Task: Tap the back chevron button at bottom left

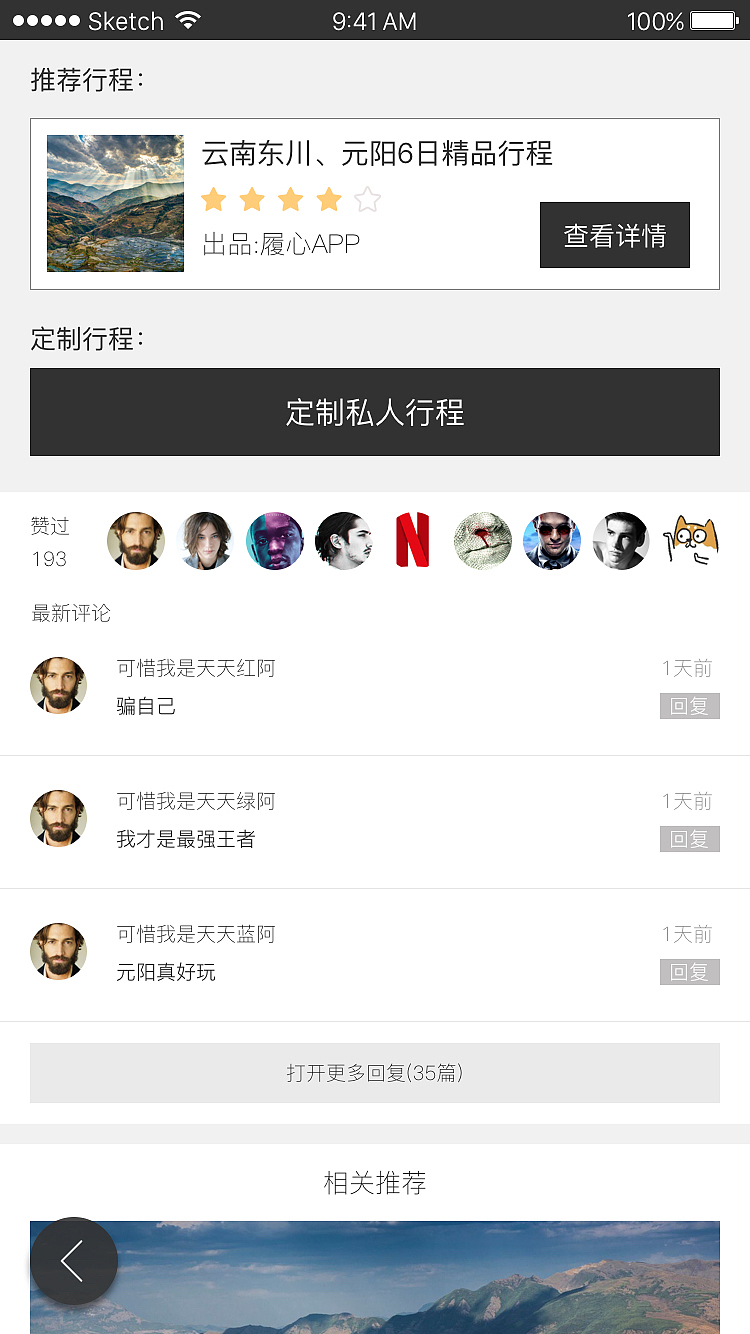Action: [x=74, y=1261]
